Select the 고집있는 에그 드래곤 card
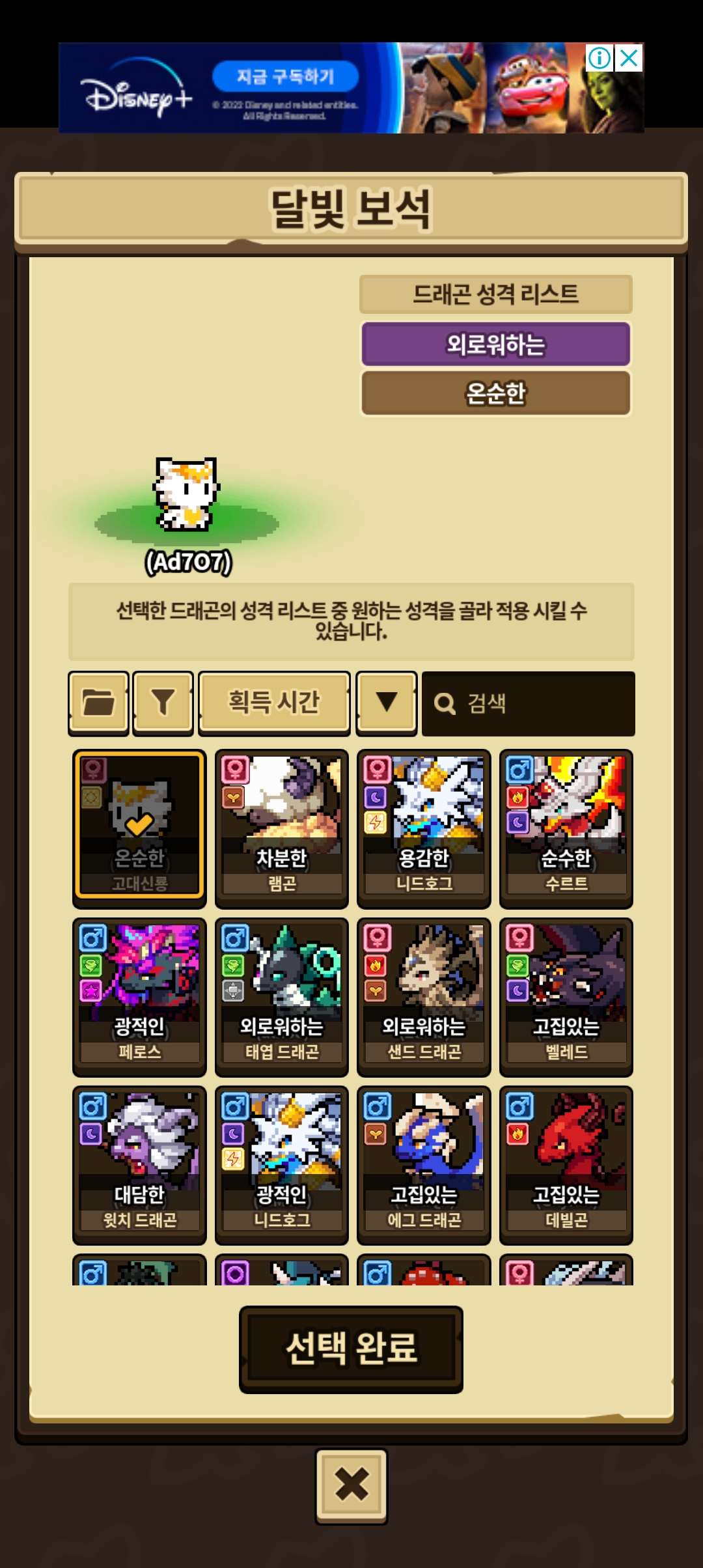 coord(424,1164)
